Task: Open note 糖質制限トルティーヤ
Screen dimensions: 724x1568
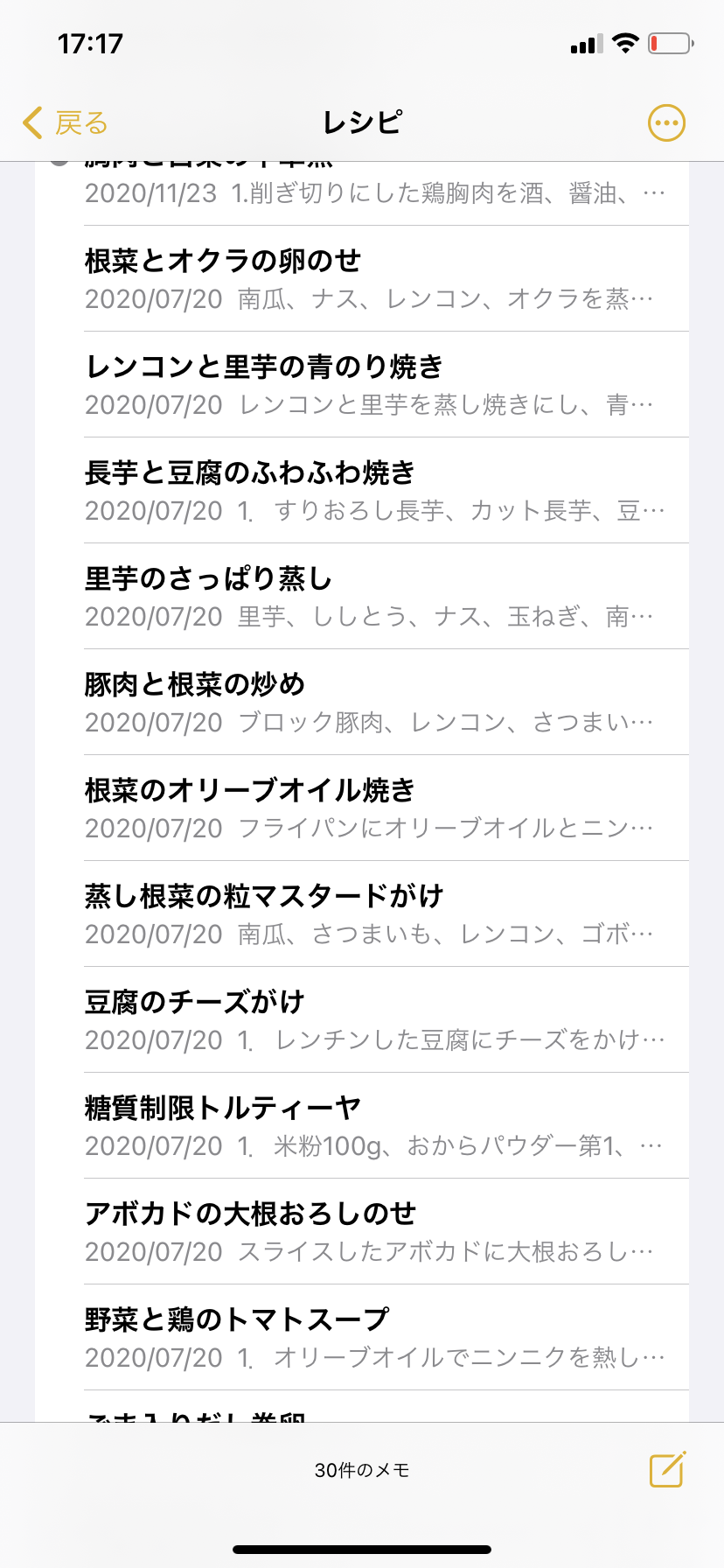Action: [362, 1125]
